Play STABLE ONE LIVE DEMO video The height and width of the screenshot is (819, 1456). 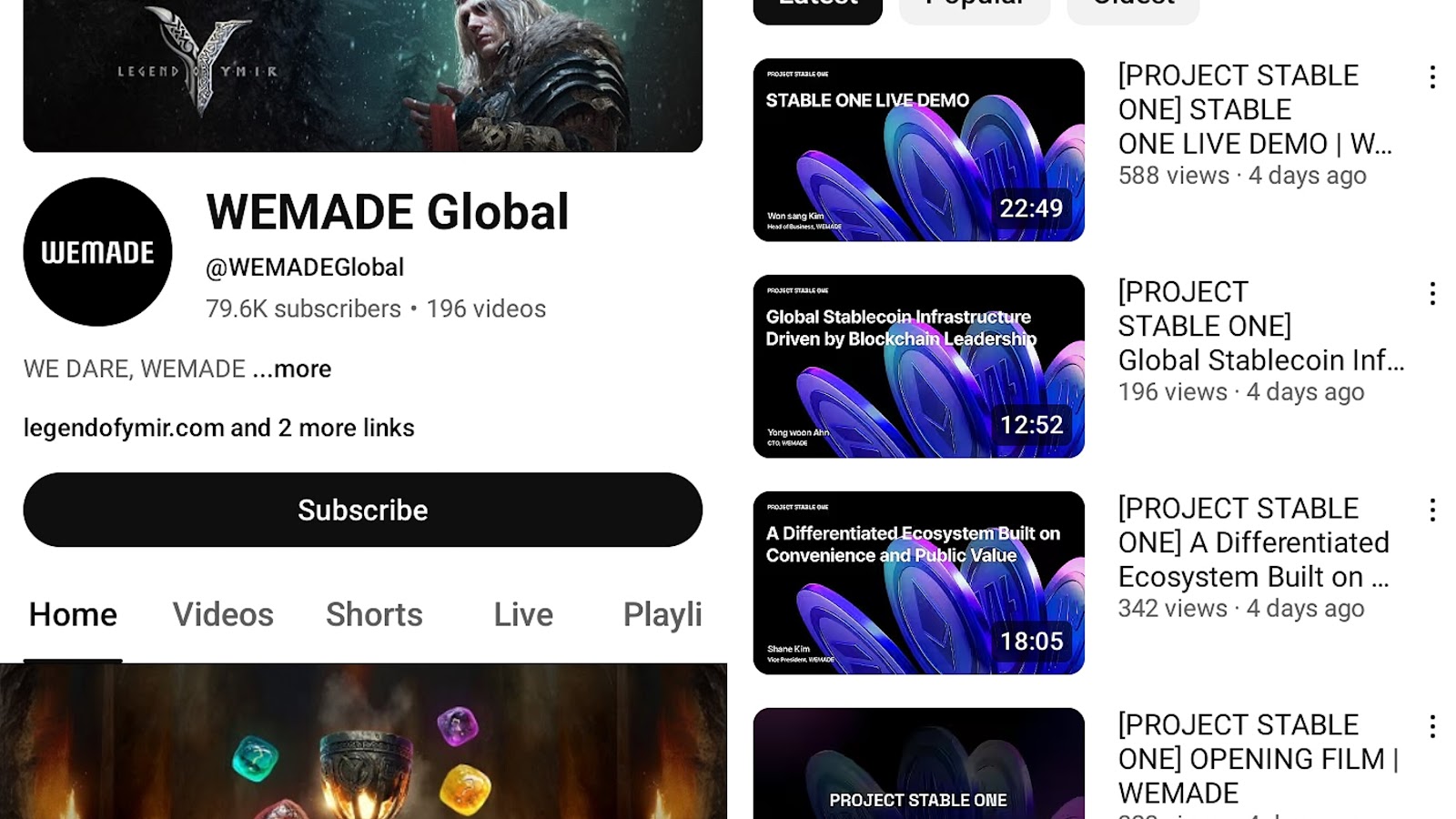click(918, 150)
